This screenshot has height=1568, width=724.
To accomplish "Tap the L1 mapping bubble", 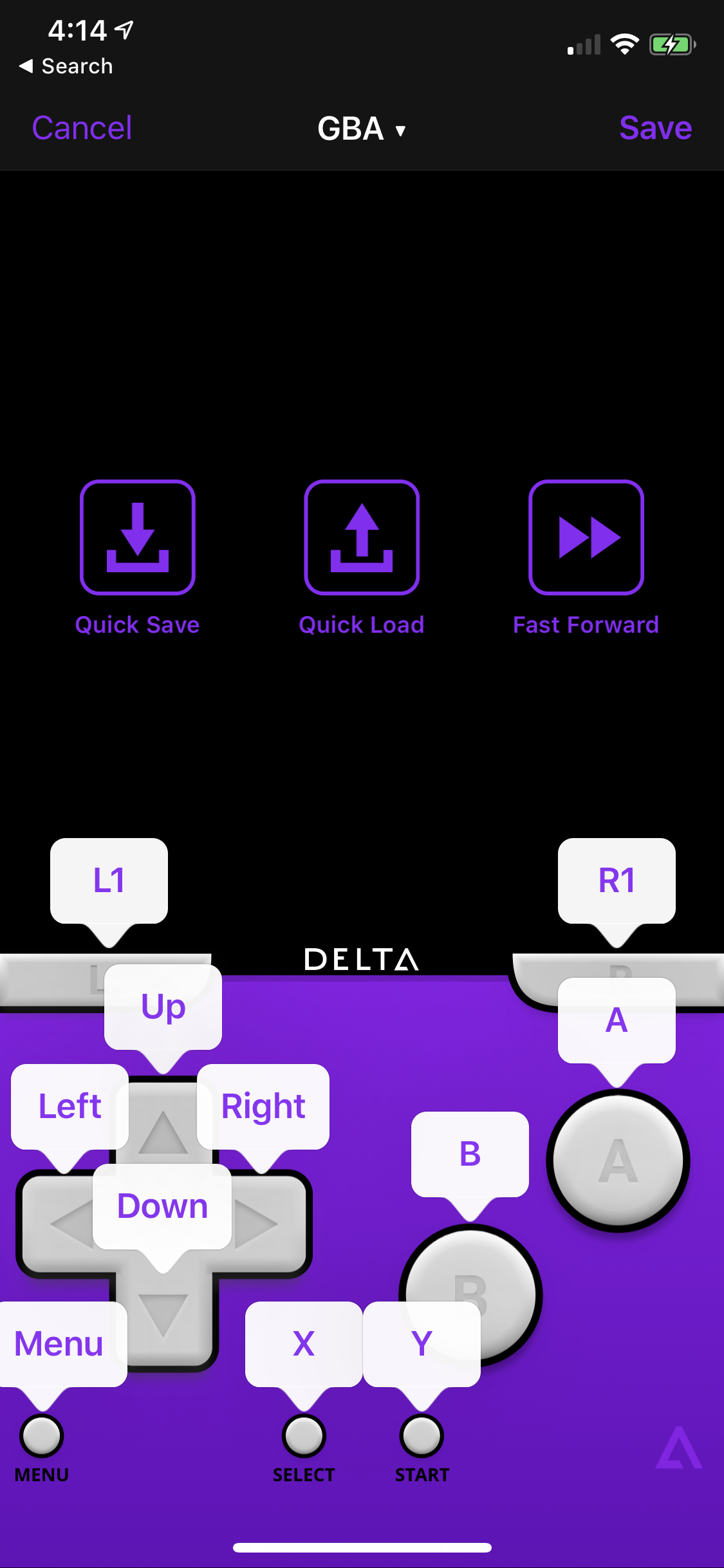I will coord(109,880).
